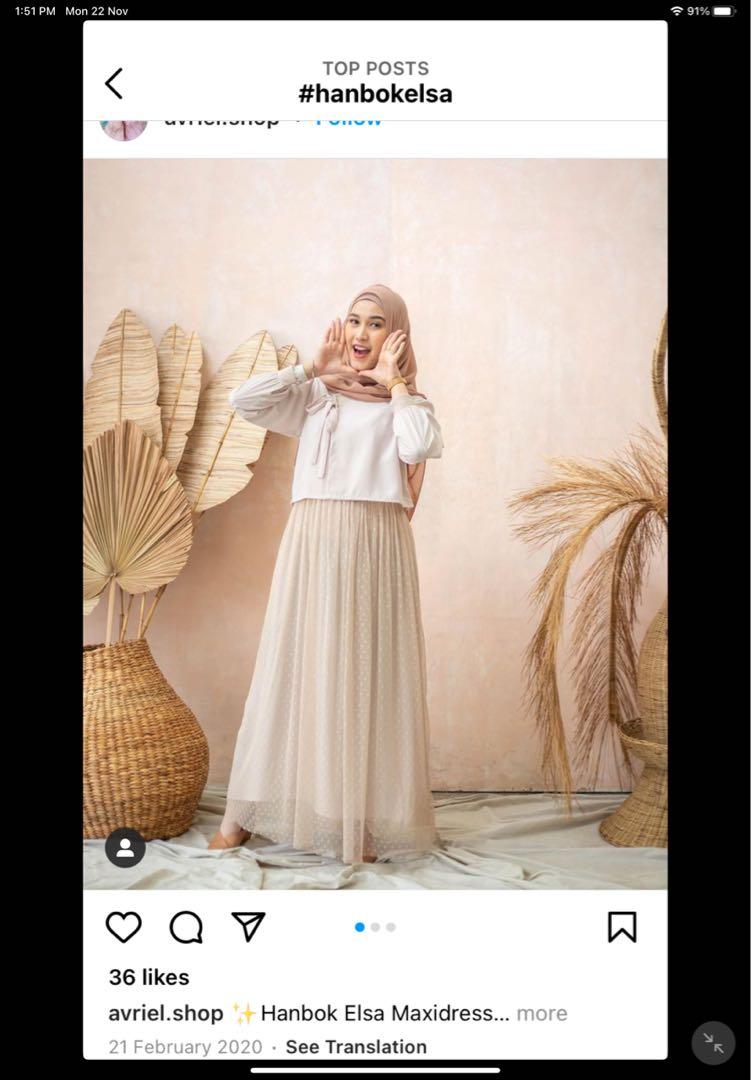Select the third carousel indicator dot
The width and height of the screenshot is (751, 1080).
tap(391, 927)
